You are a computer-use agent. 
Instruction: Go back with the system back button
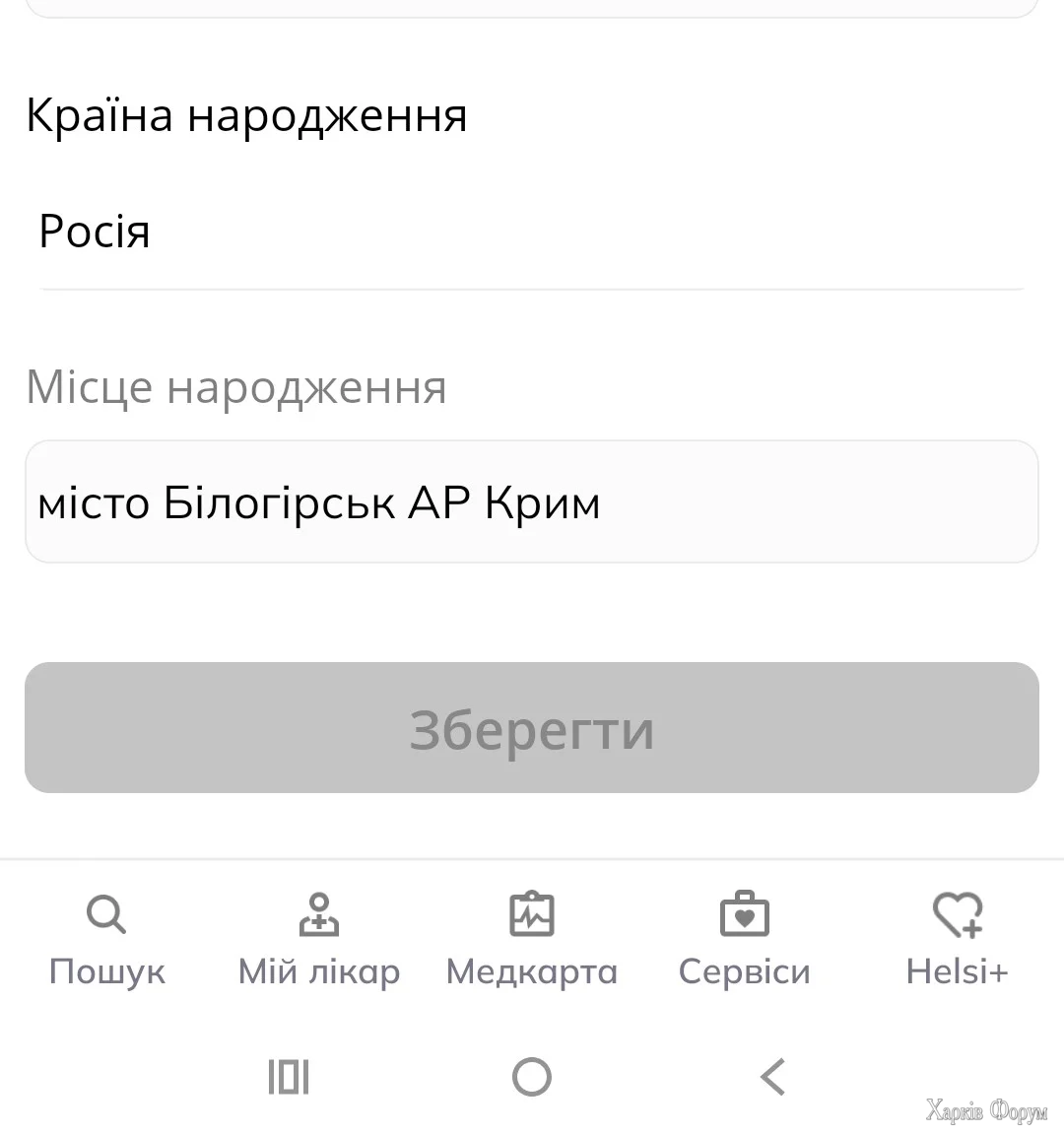pos(774,1077)
